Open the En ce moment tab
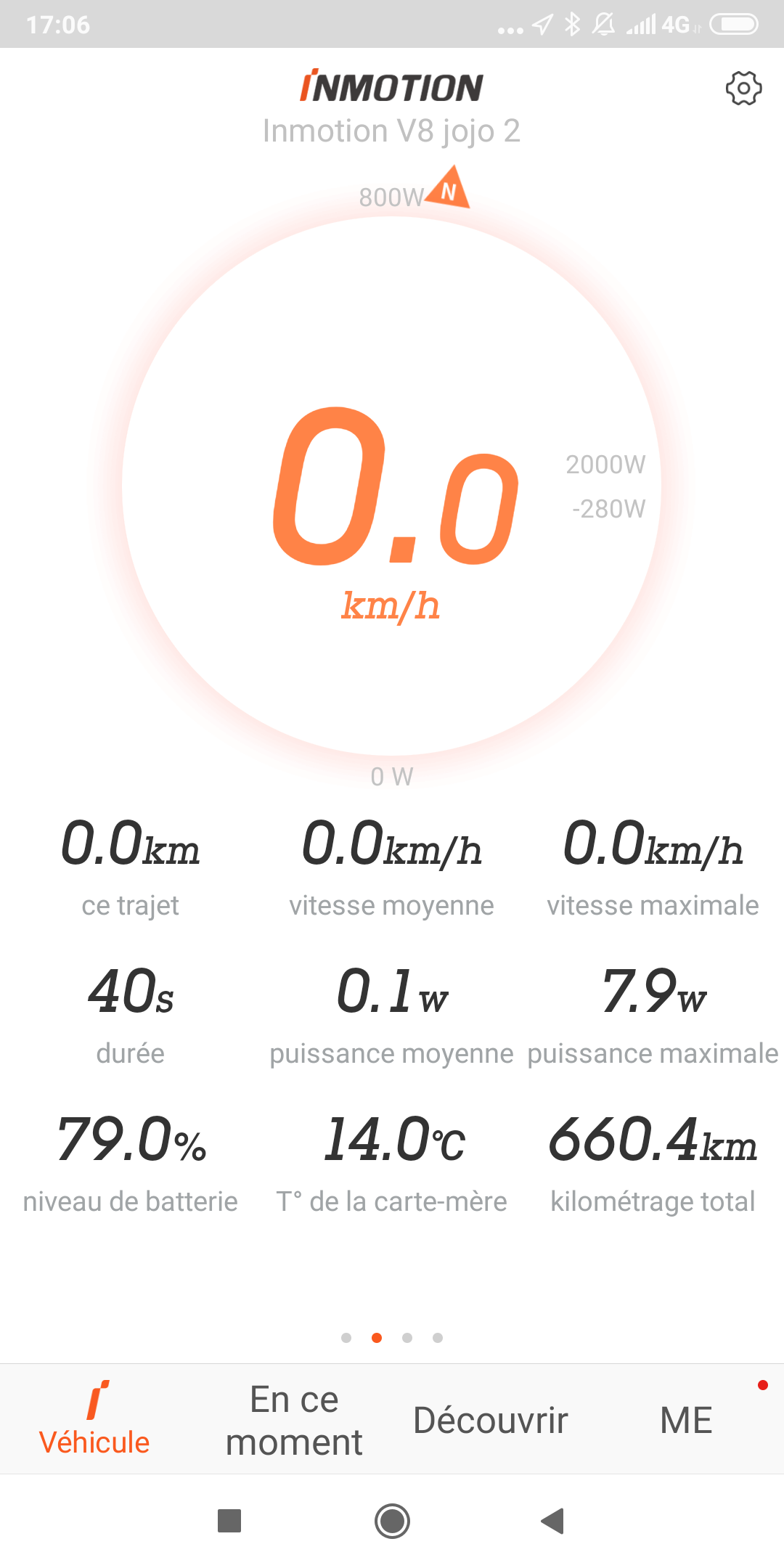This screenshot has width=784, height=1568. (294, 1421)
